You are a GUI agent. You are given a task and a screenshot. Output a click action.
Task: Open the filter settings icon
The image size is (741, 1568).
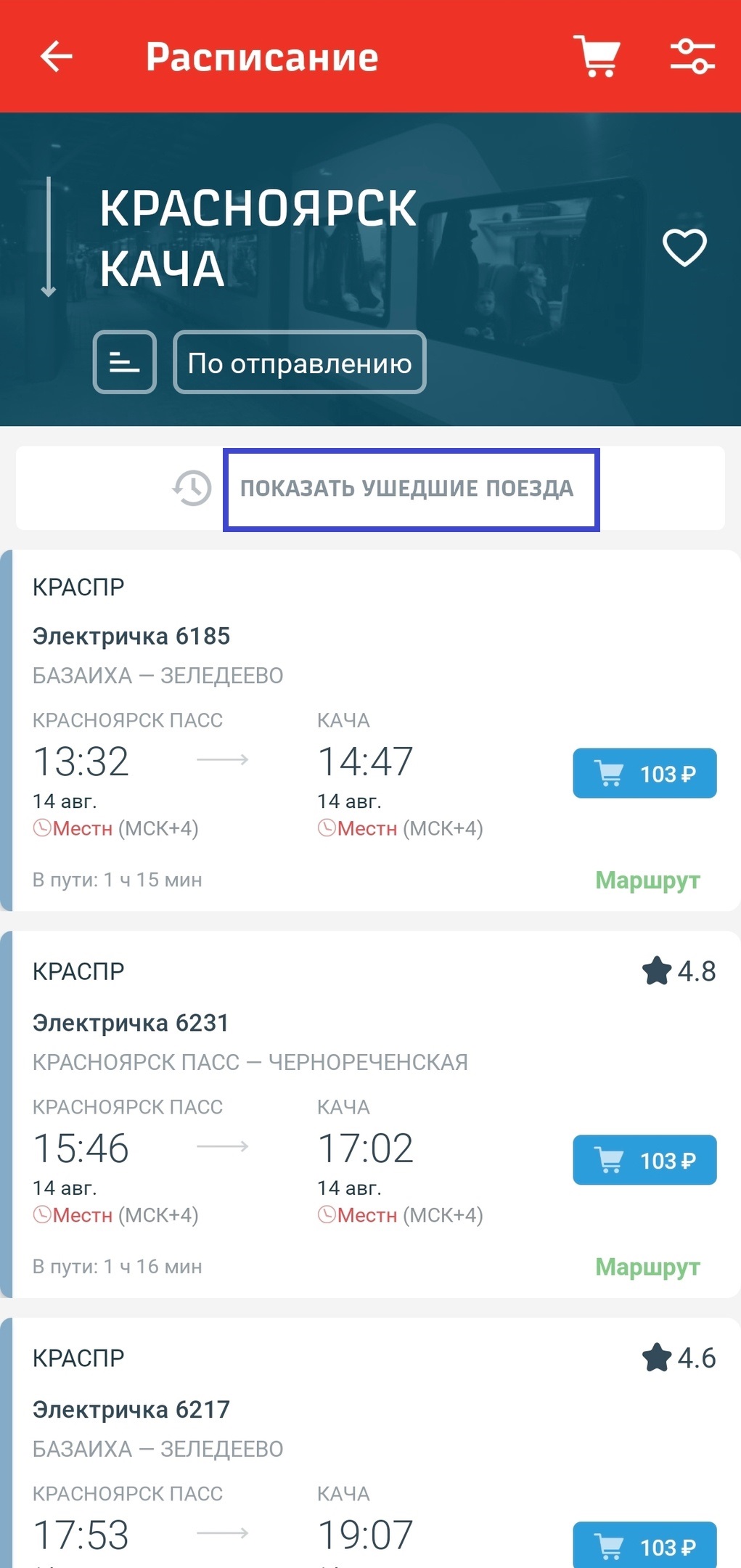point(692,56)
